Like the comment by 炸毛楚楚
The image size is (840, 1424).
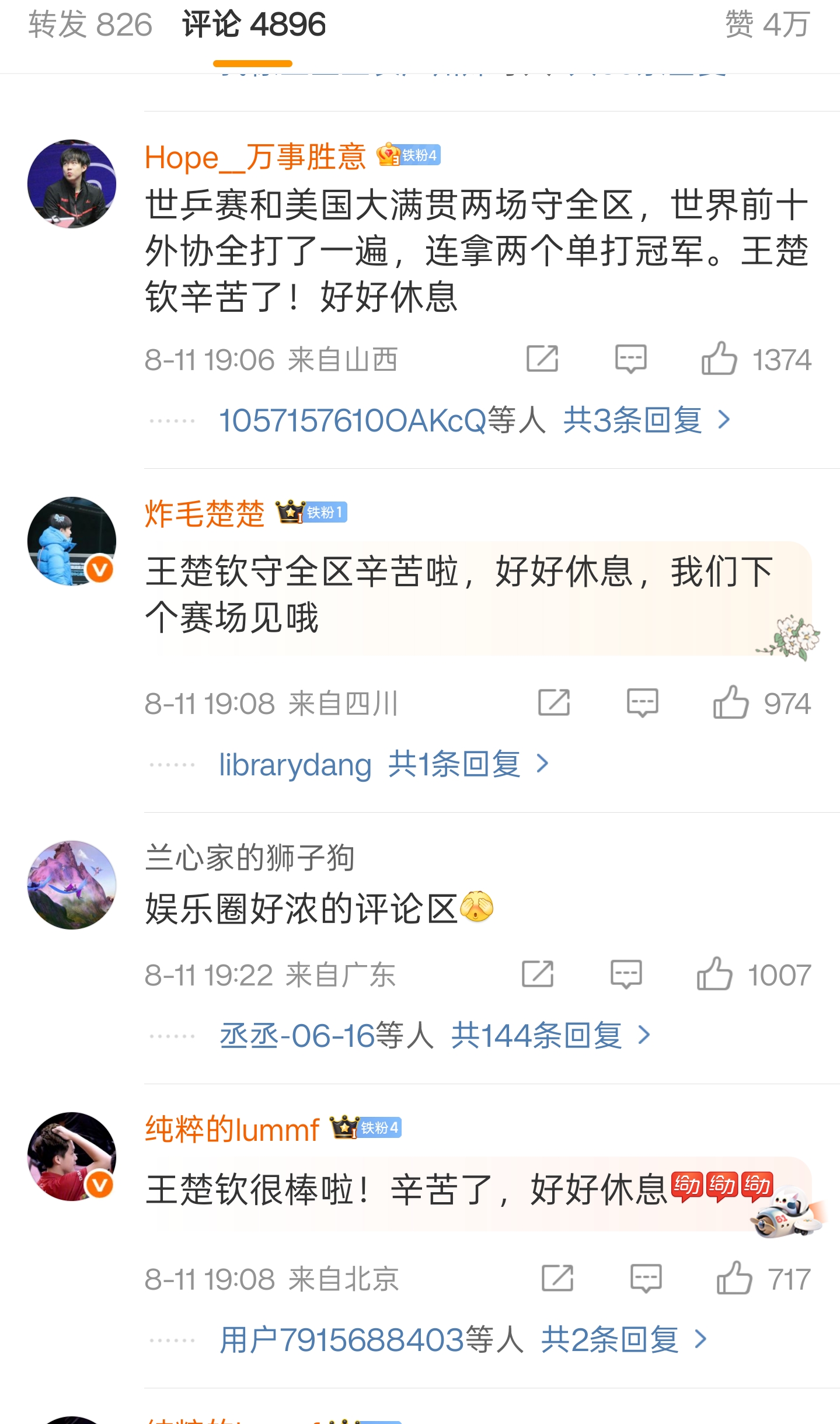[x=730, y=702]
